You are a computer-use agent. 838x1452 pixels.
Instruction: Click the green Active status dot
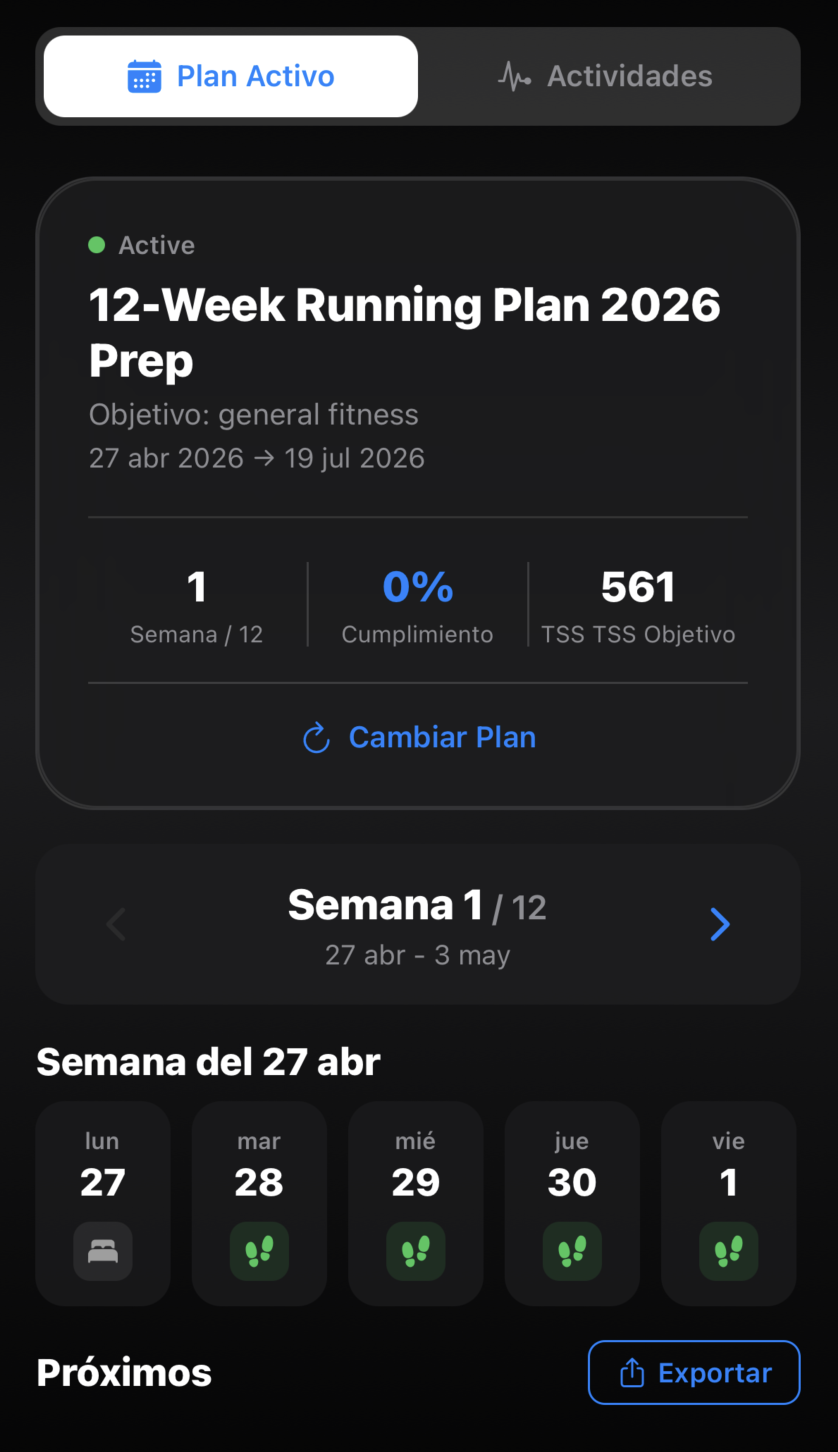[96, 244]
